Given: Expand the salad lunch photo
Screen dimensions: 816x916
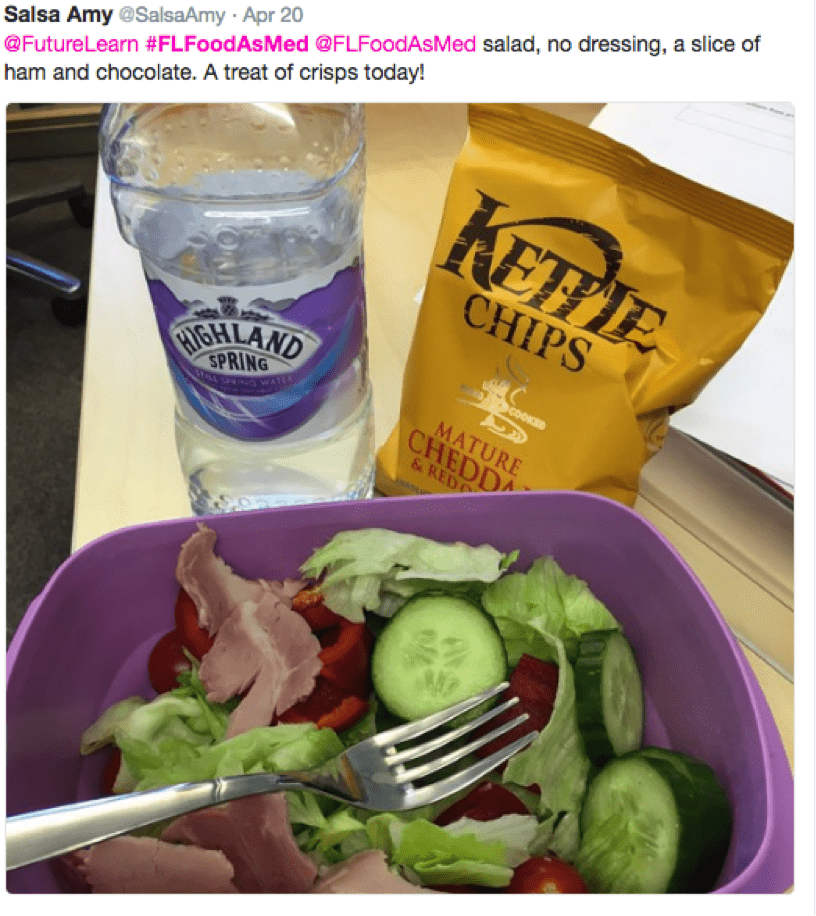Looking at the screenshot, I should 400,500.
